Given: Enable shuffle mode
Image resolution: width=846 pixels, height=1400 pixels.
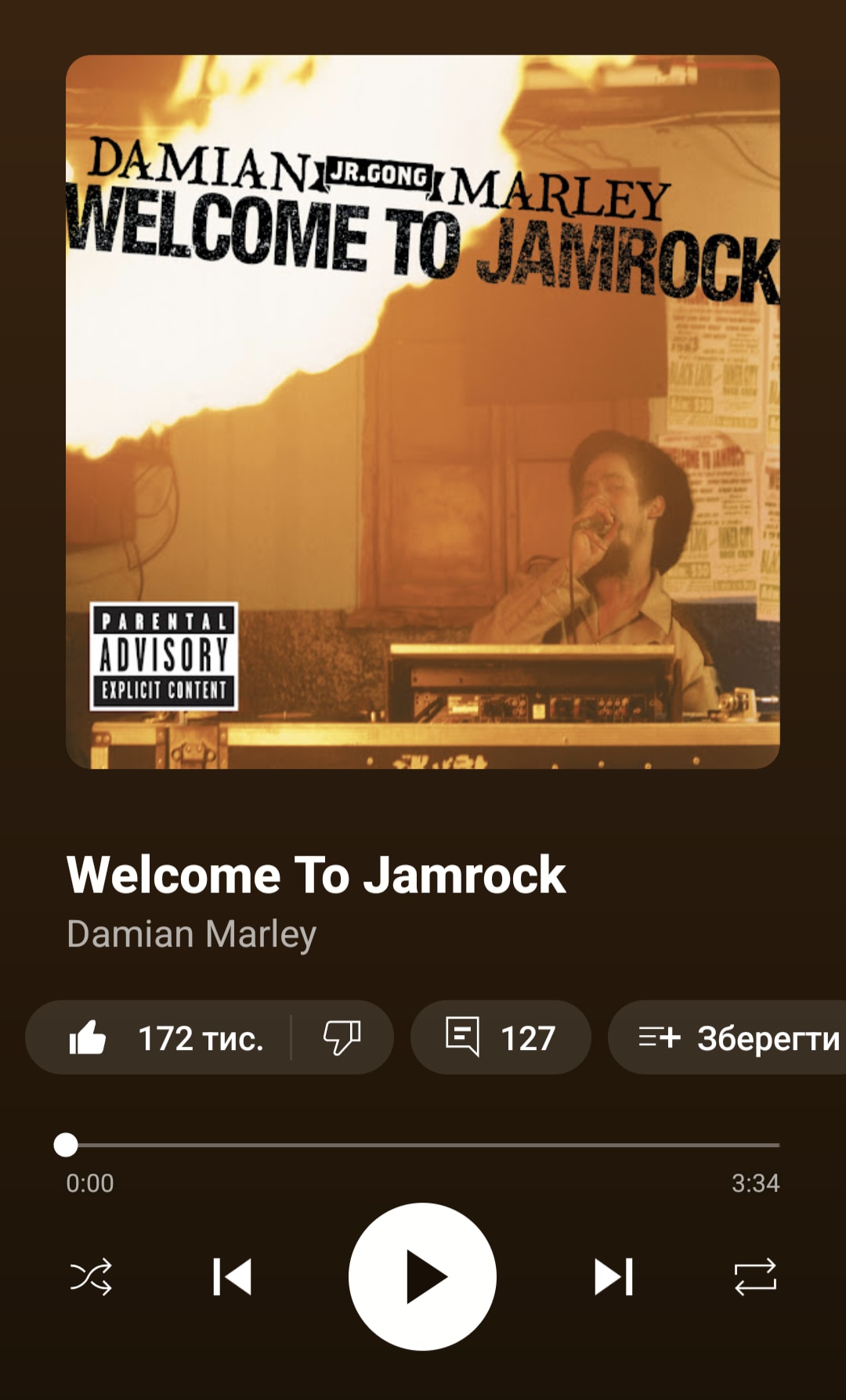Looking at the screenshot, I should point(91,1276).
